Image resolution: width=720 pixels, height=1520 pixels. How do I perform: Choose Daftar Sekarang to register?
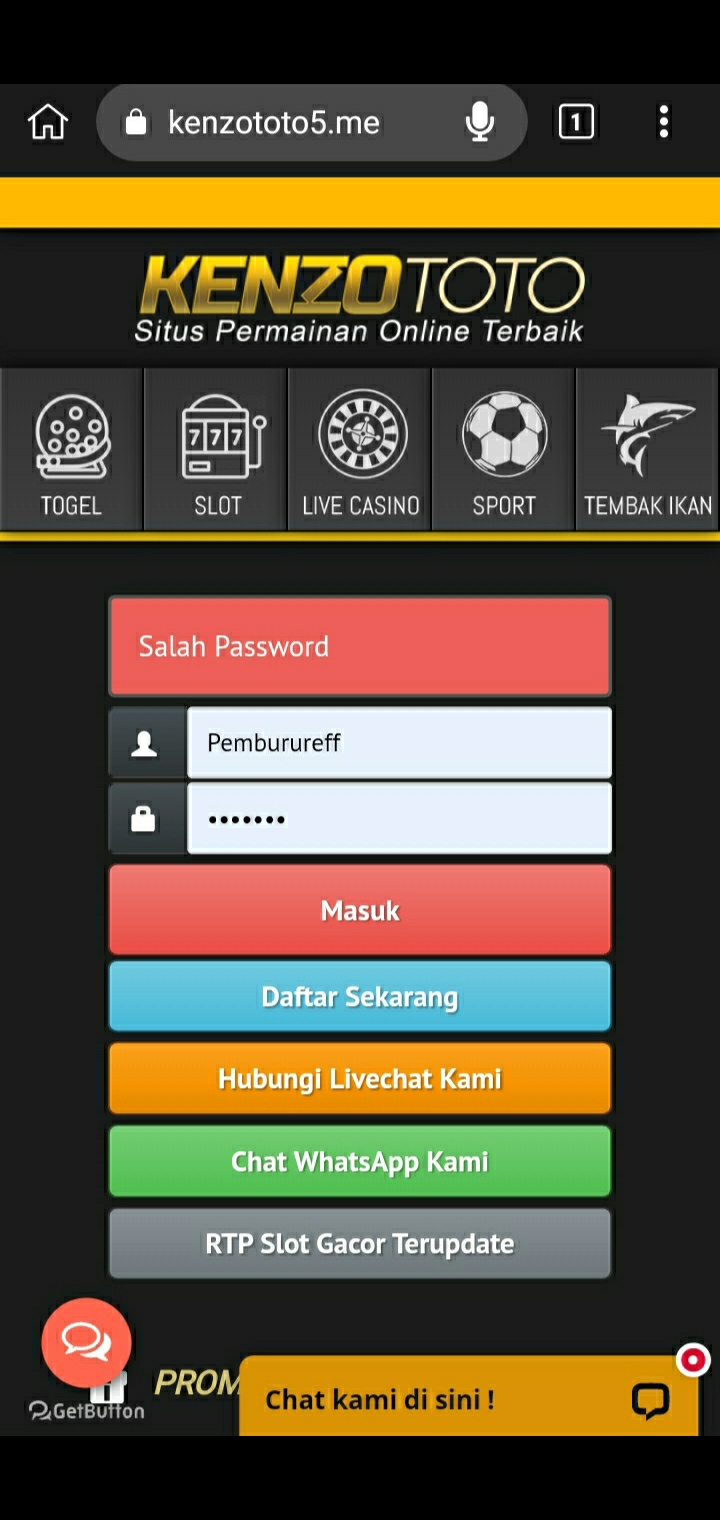click(360, 996)
